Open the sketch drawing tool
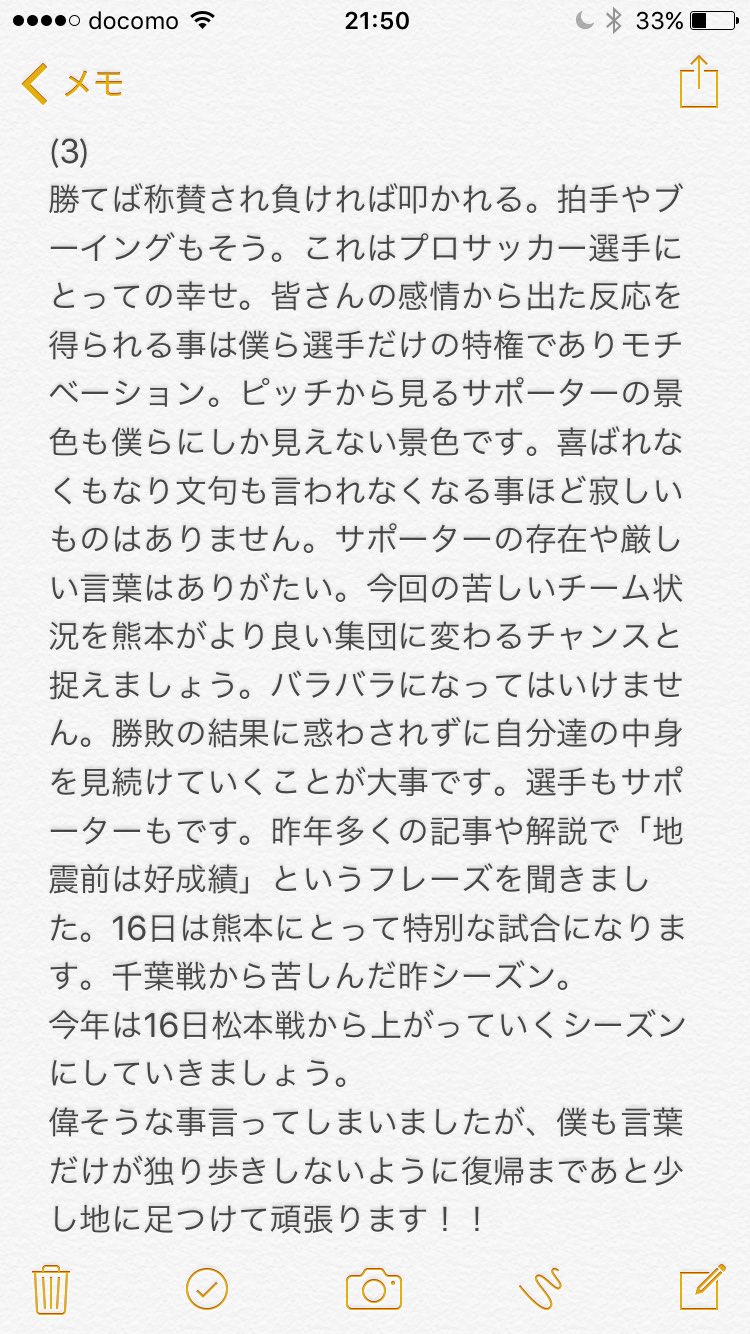Screen dimensions: 750x1334 (x=541, y=1289)
